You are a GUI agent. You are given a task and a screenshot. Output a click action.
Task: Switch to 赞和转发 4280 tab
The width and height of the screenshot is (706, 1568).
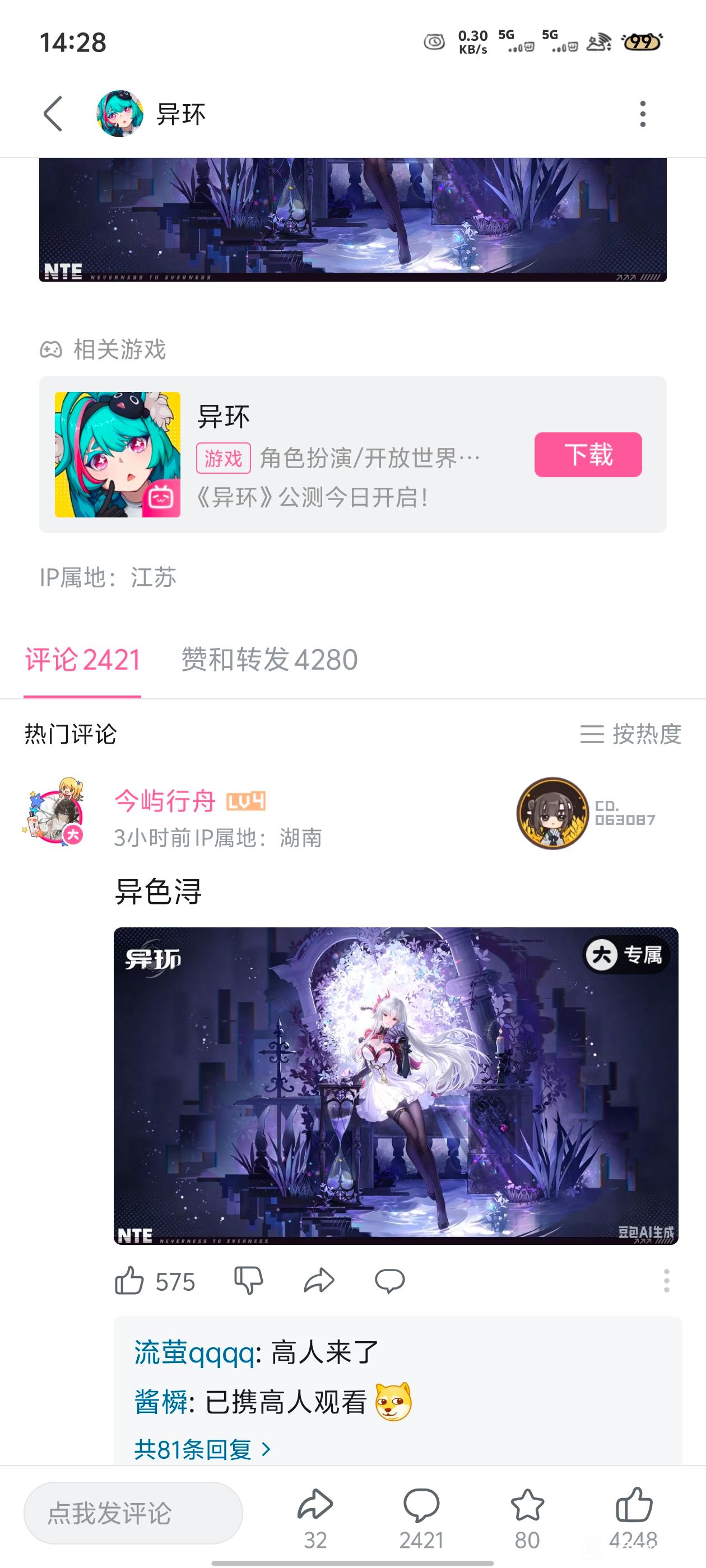pyautogui.click(x=270, y=660)
